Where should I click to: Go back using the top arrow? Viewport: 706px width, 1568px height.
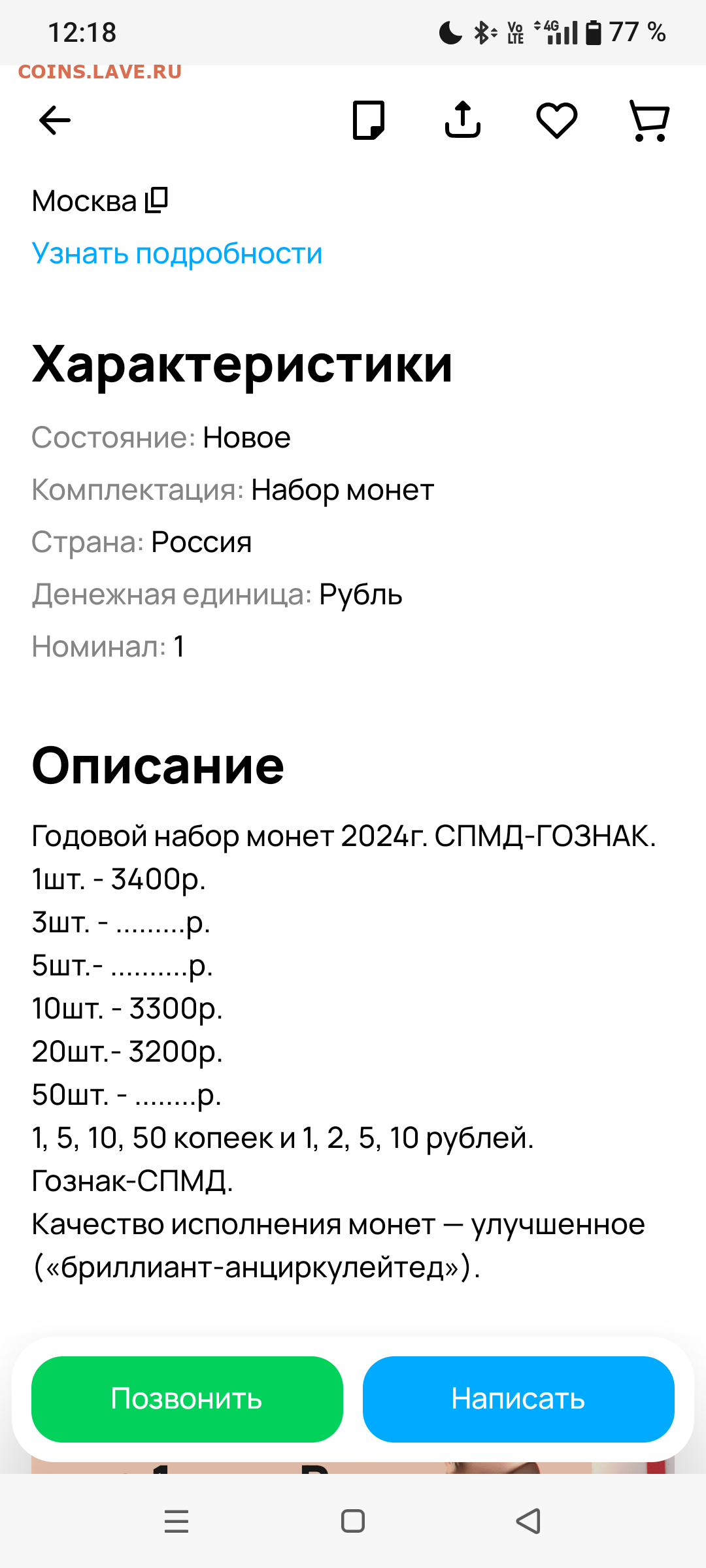tap(55, 120)
